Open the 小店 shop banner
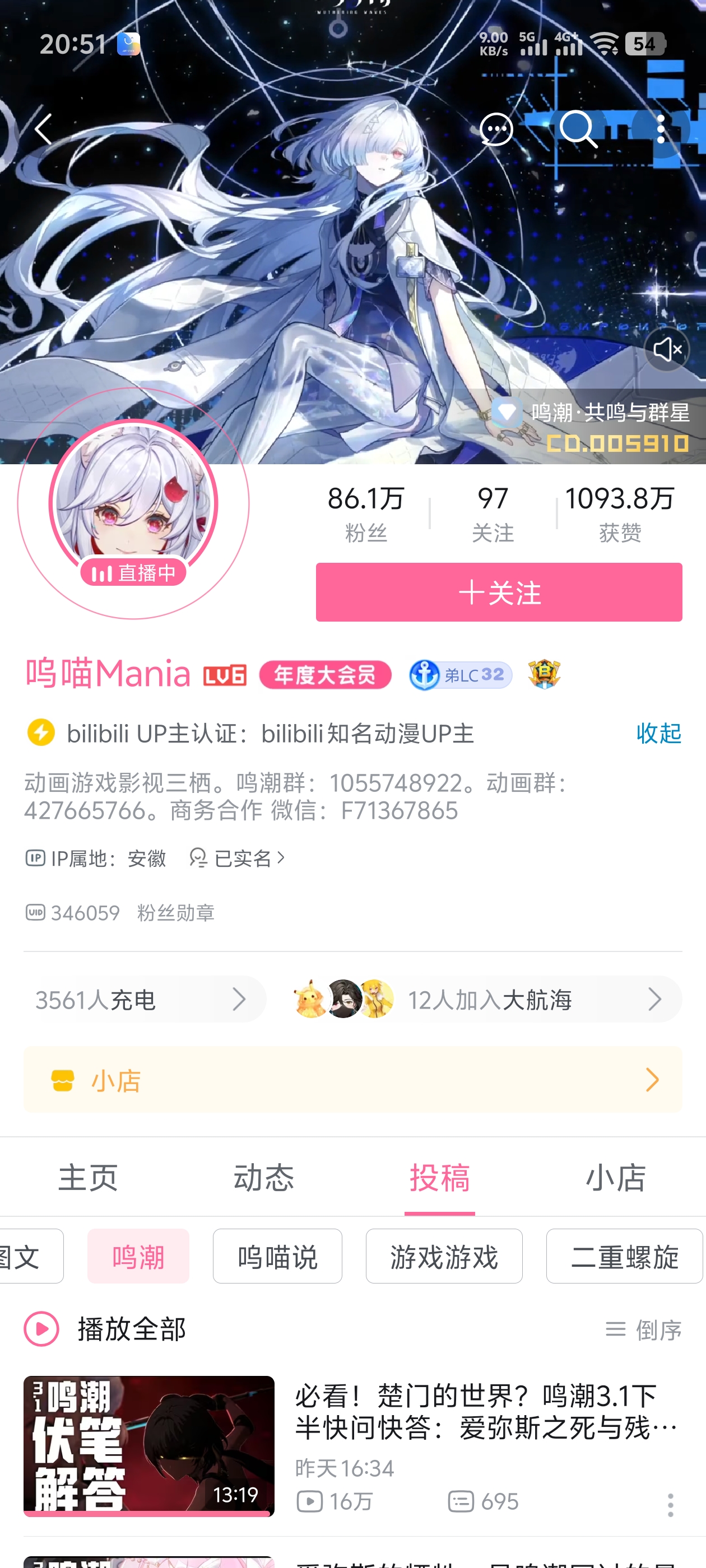Image resolution: width=706 pixels, height=1568 pixels. point(352,1080)
